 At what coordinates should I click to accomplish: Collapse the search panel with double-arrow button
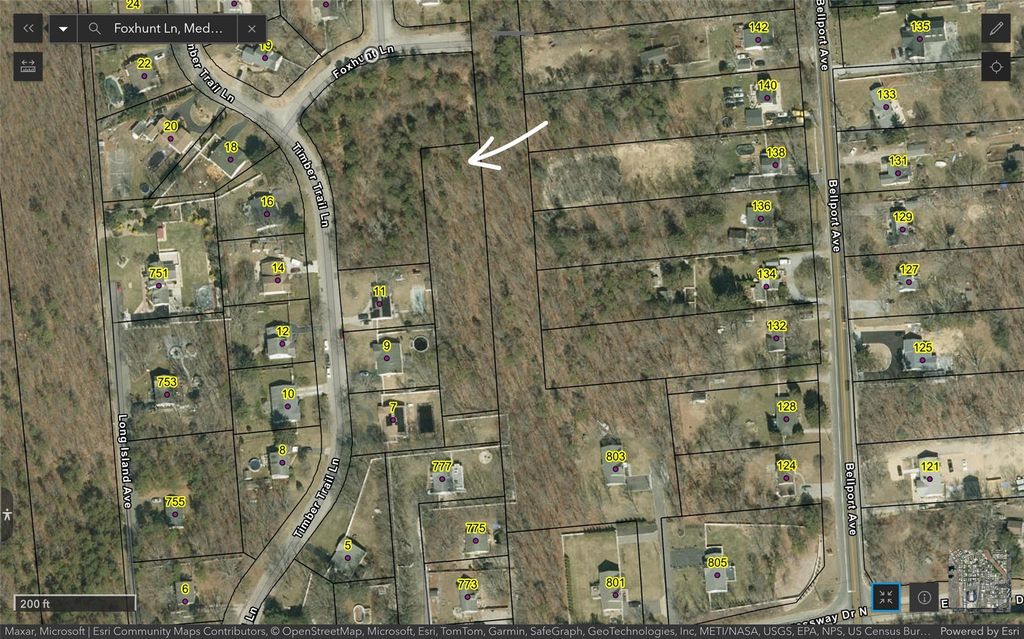pyautogui.click(x=28, y=28)
